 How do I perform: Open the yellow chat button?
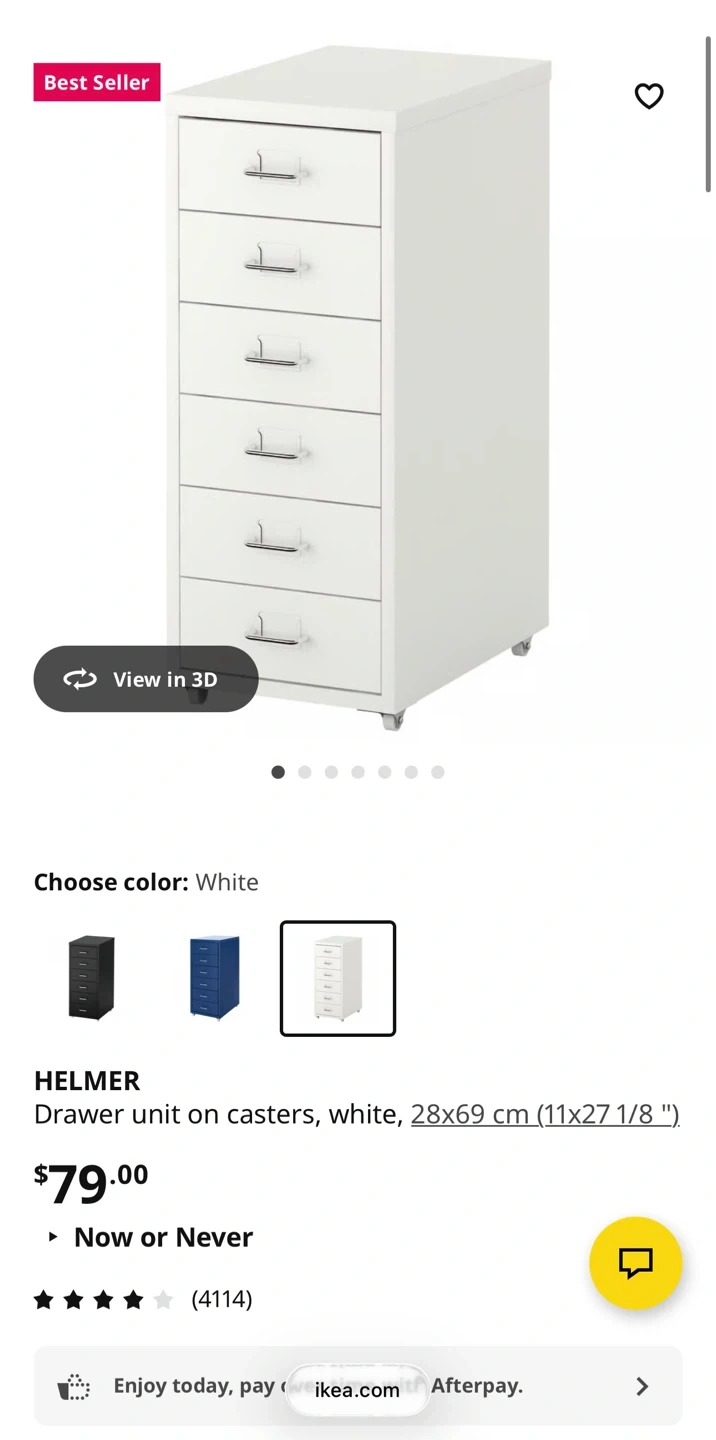tap(635, 1263)
